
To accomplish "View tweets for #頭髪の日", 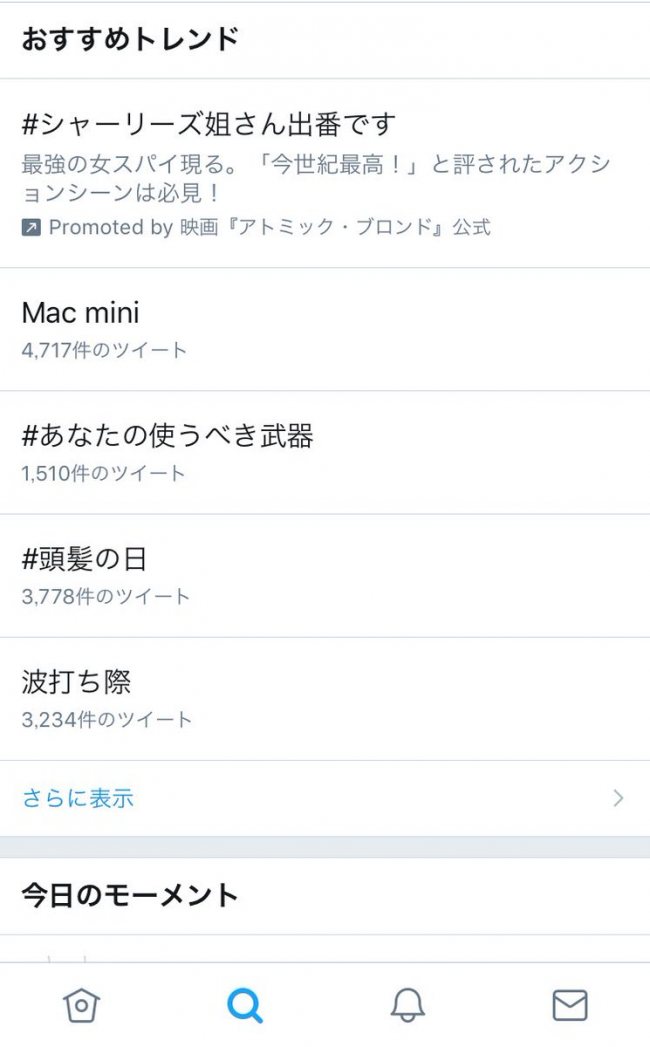I will point(85,560).
